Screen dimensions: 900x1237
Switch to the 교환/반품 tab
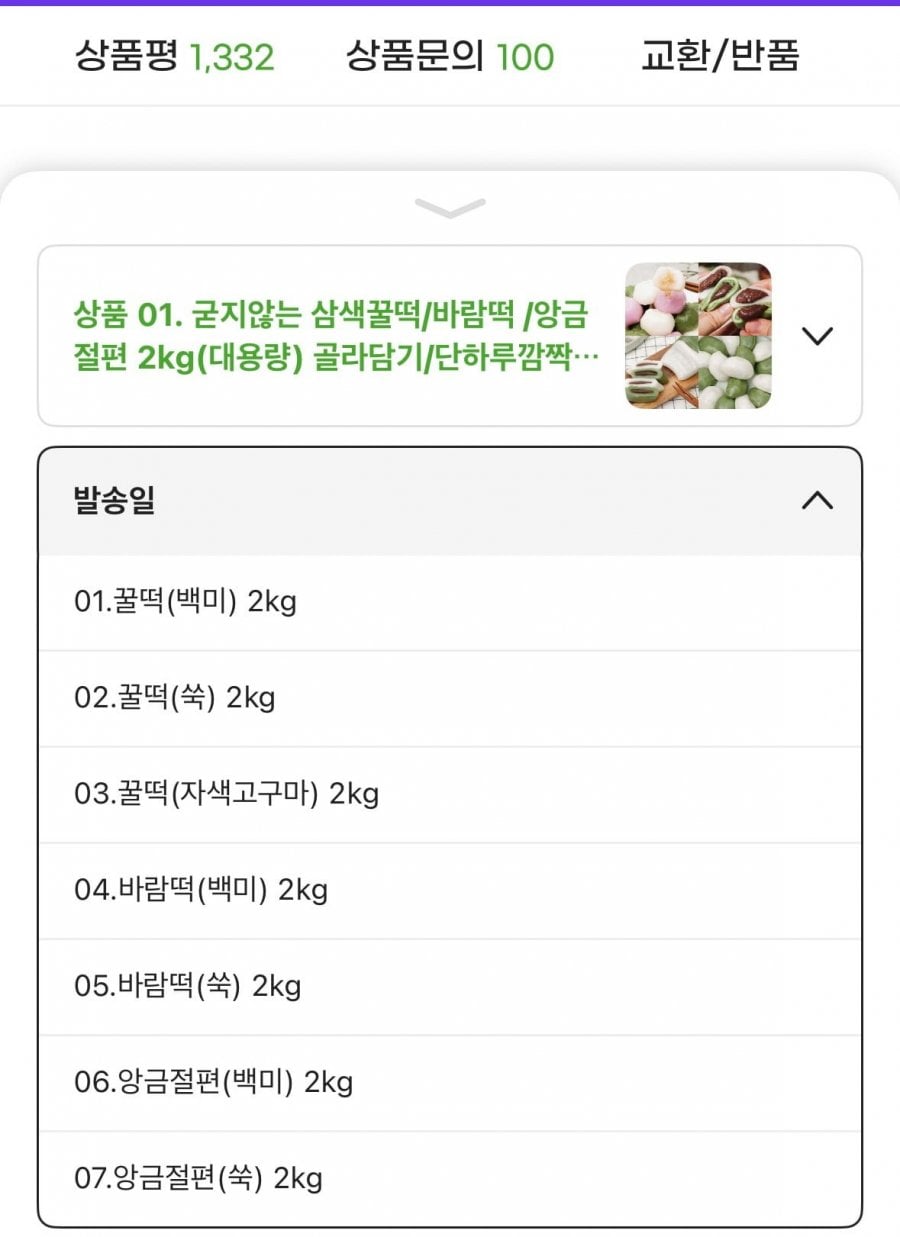point(719,57)
